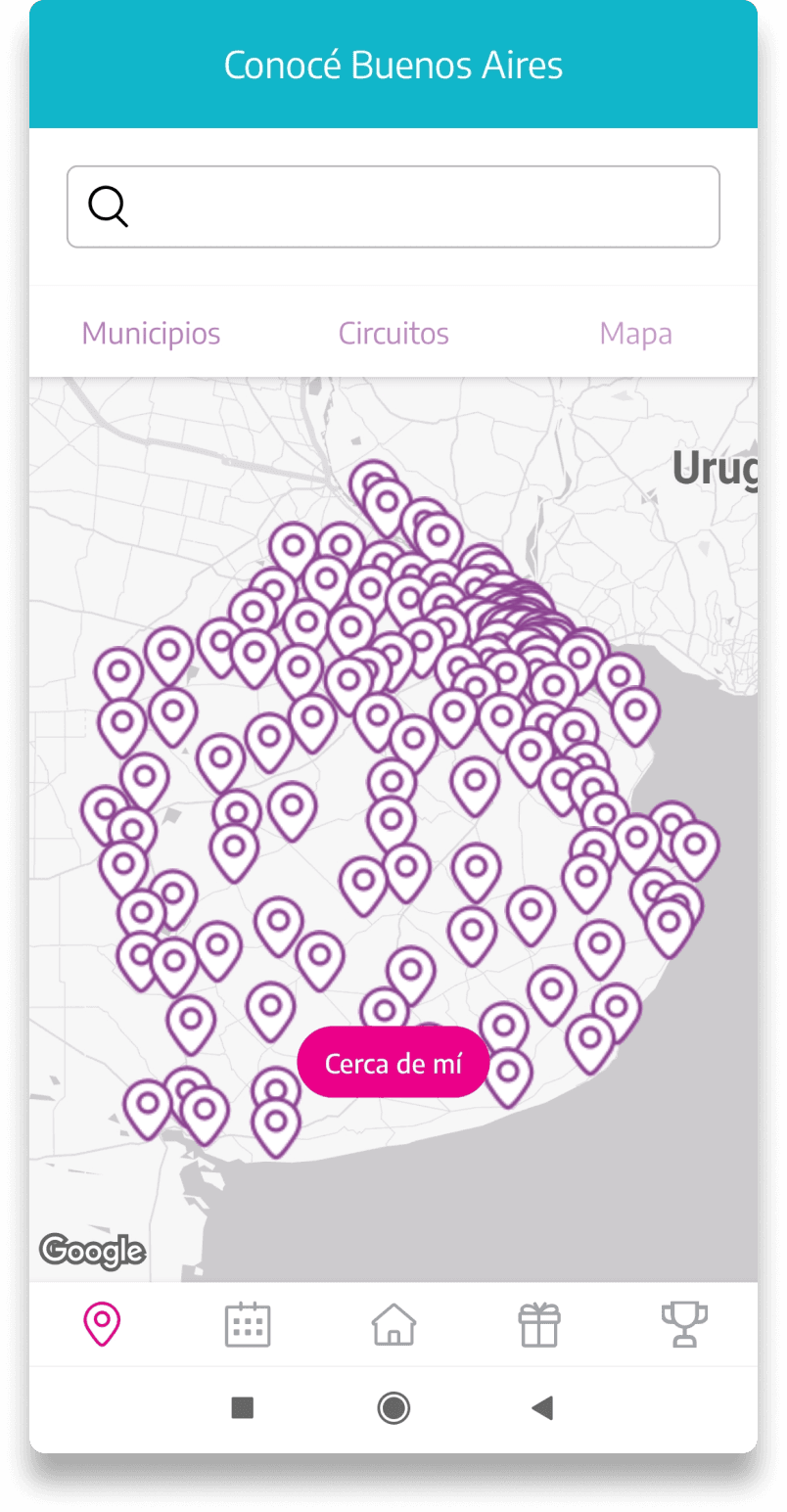Screen dimensions: 787x1512
Task: Tap the system home button
Action: pyautogui.click(x=393, y=1408)
